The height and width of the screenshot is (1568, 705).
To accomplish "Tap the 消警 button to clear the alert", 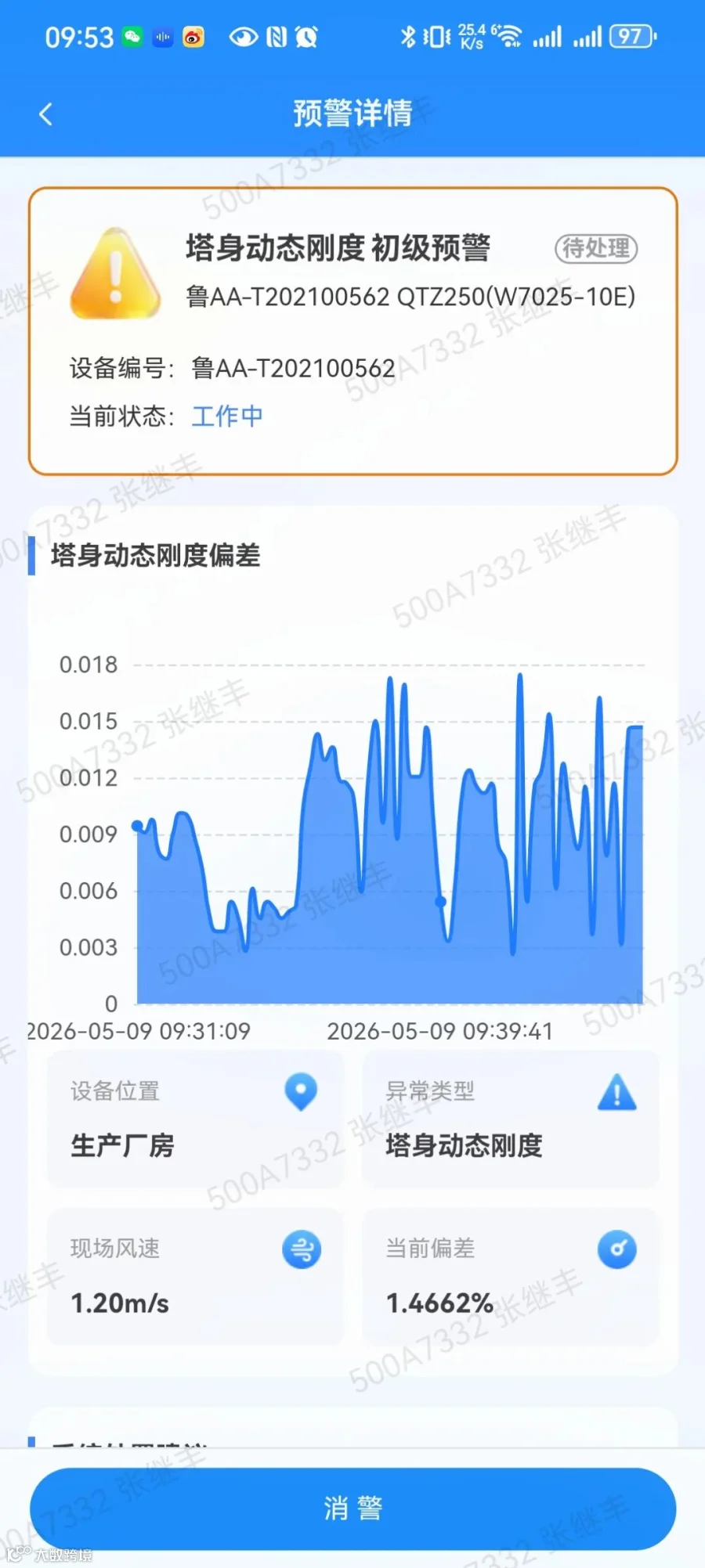I will (x=352, y=1508).
